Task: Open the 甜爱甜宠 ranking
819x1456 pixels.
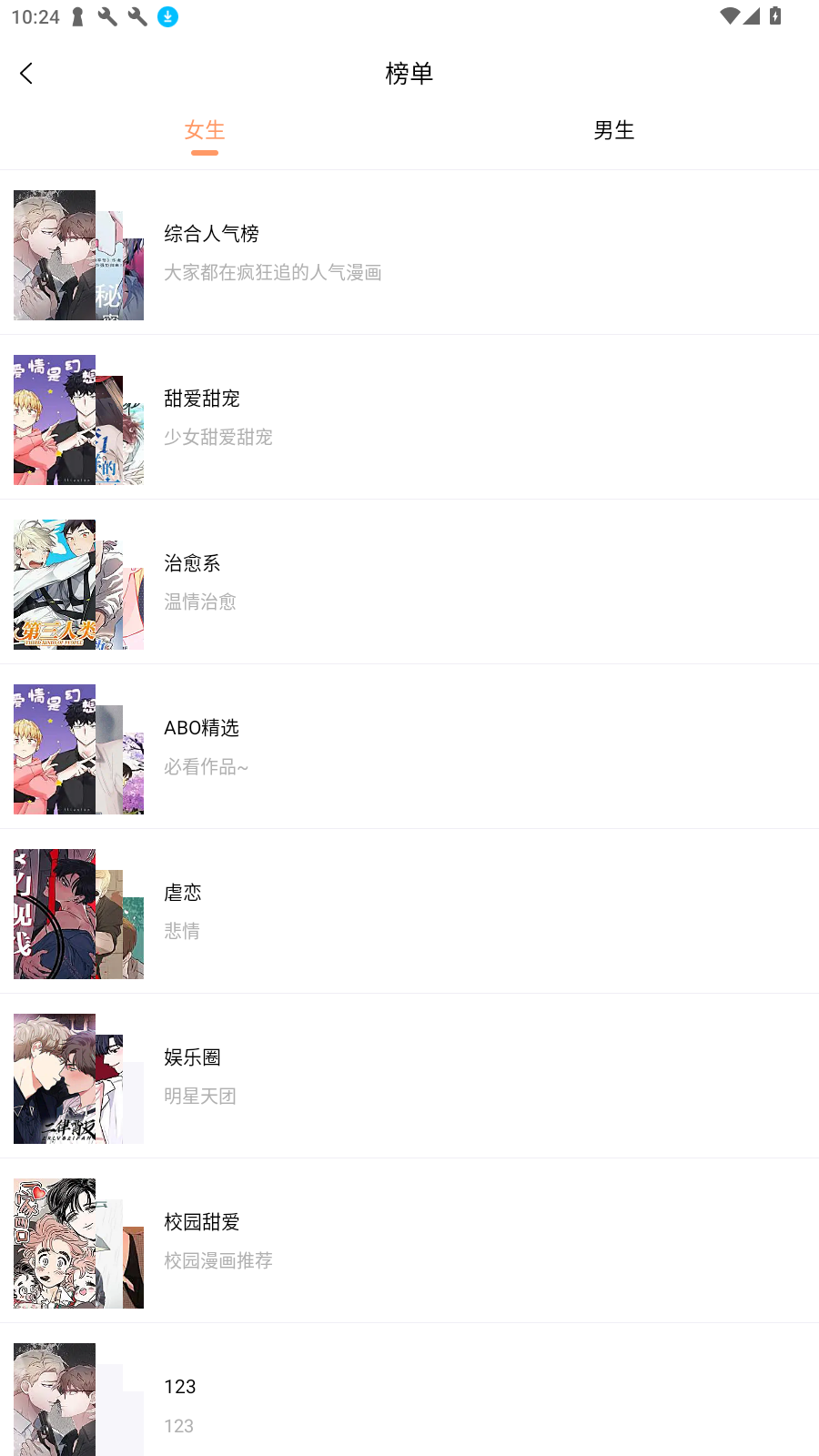Action: (409, 418)
